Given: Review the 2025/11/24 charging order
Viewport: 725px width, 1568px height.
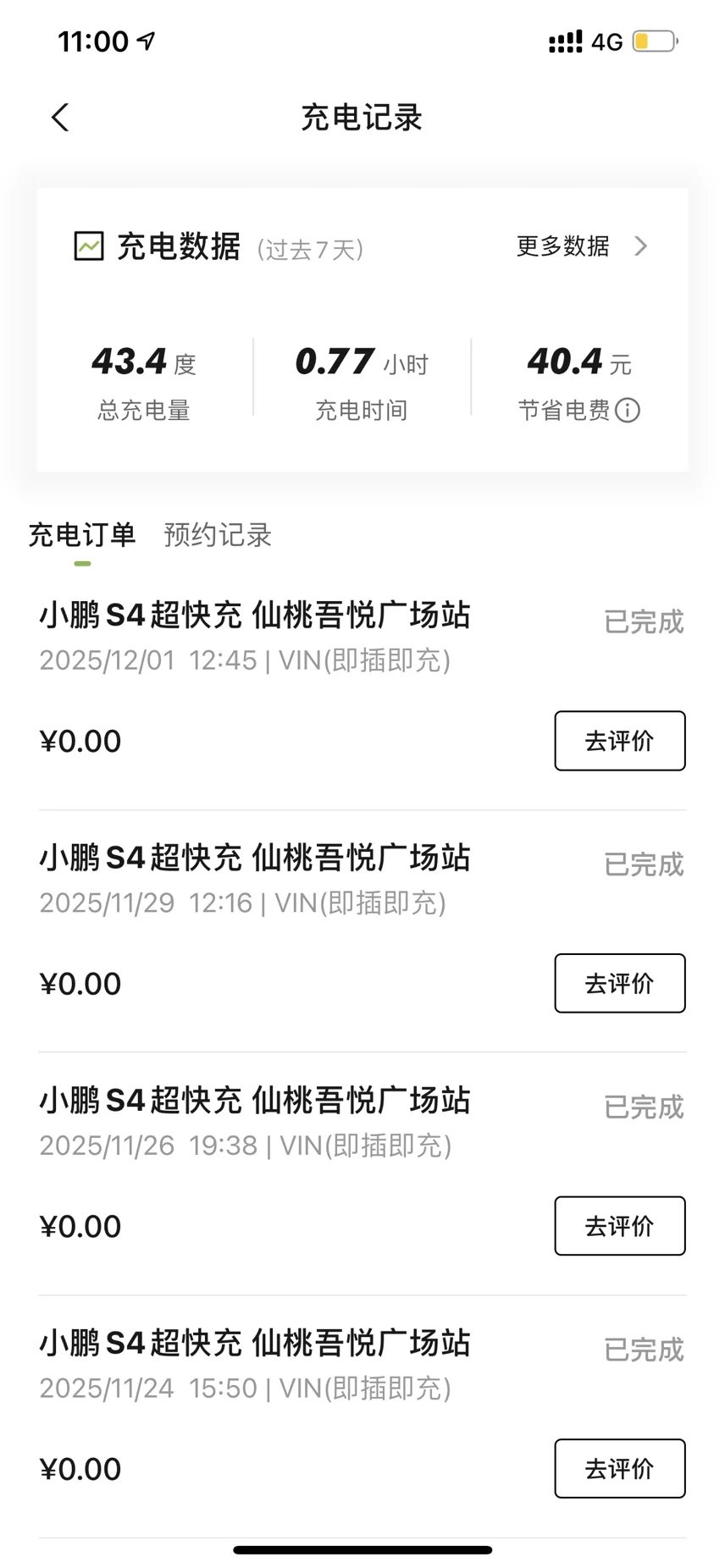Looking at the screenshot, I should (x=619, y=1468).
